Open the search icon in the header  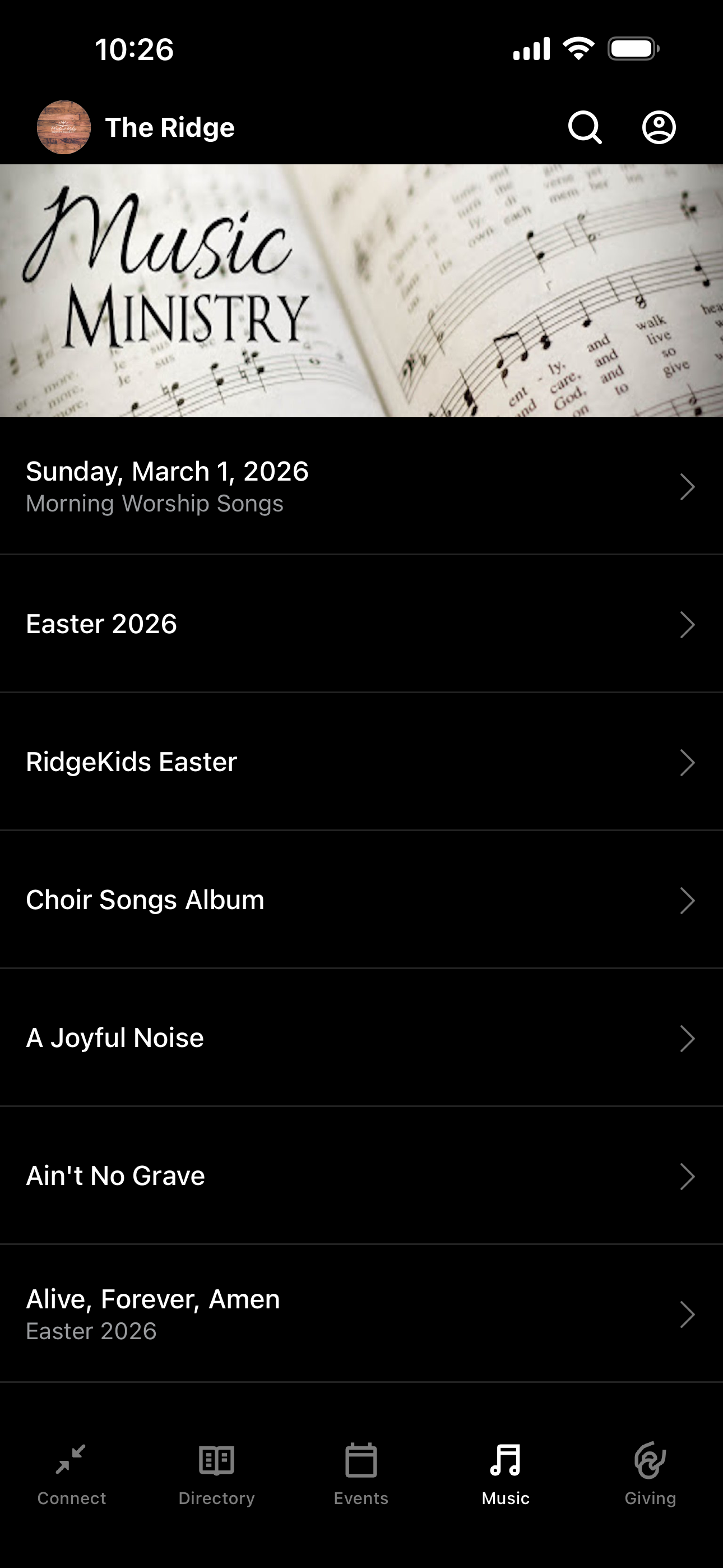[x=585, y=127]
